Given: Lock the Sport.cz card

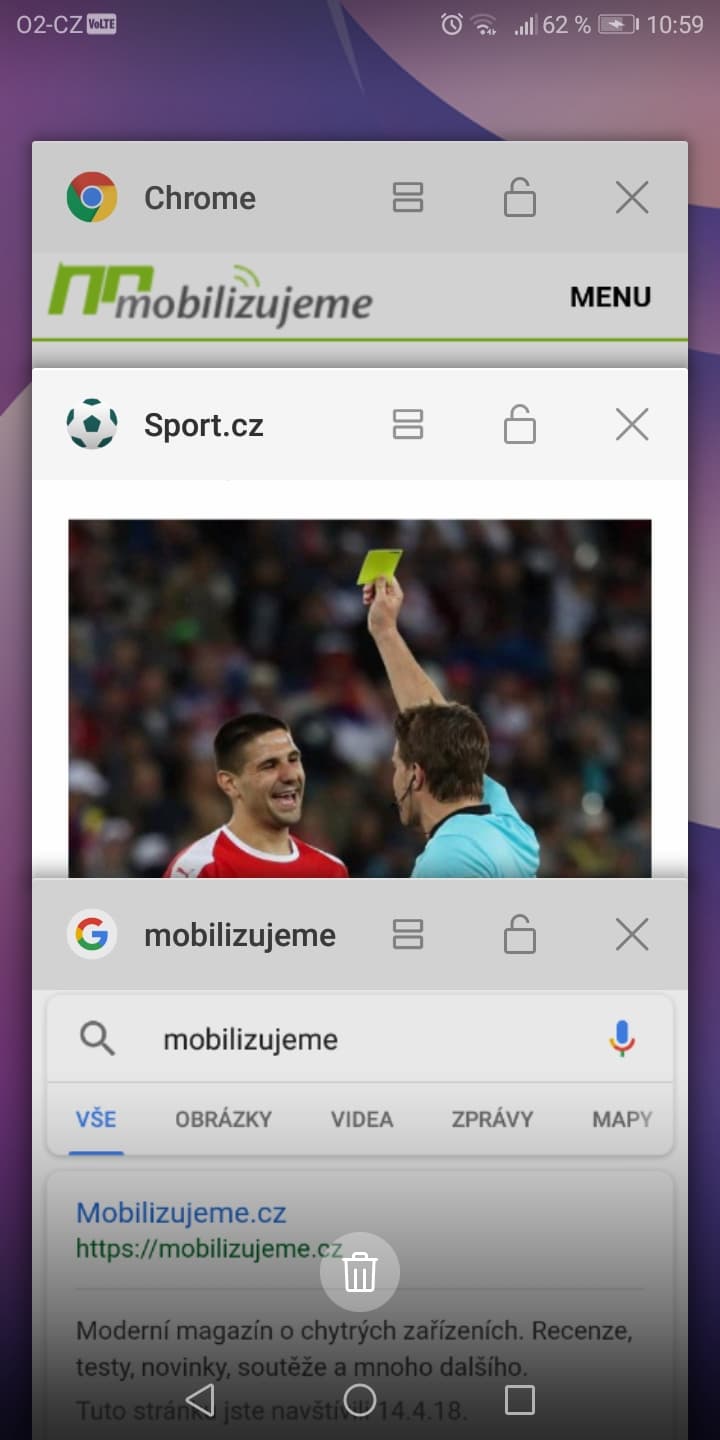Looking at the screenshot, I should coord(519,425).
